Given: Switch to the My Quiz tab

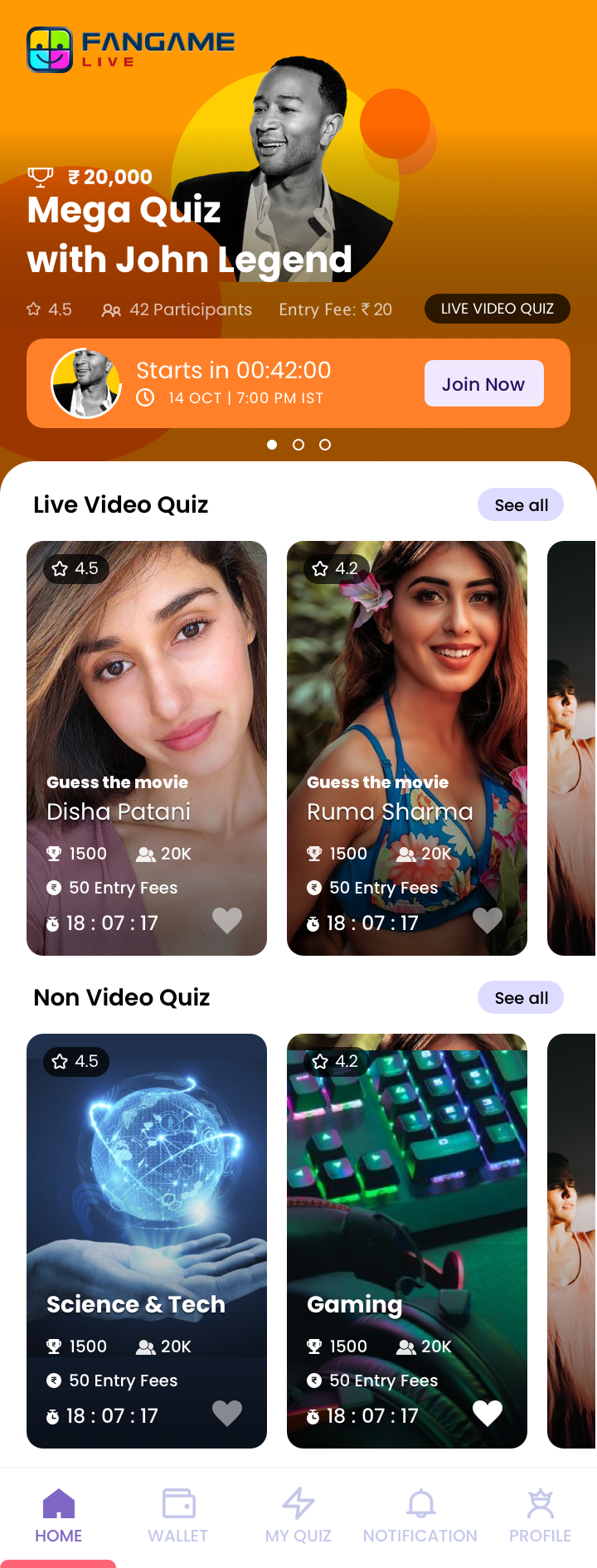Looking at the screenshot, I should 298,1517.
